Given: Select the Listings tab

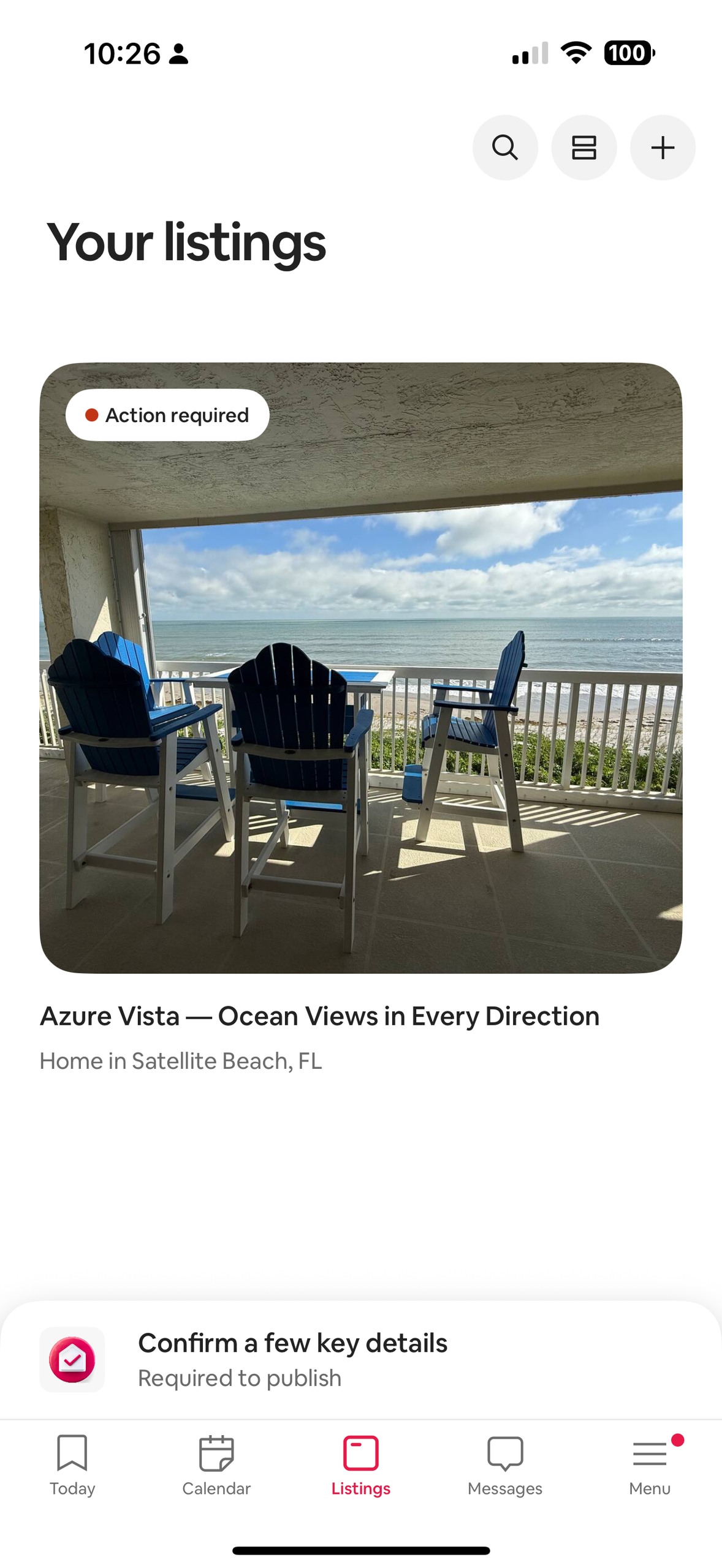Looking at the screenshot, I should [360, 1465].
